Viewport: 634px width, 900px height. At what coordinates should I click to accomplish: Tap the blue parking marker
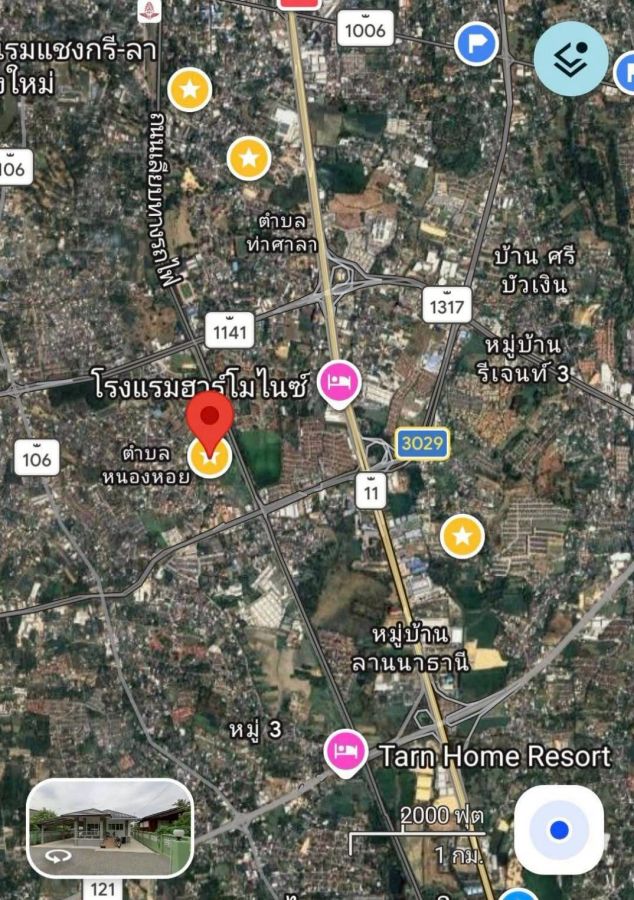click(476, 43)
